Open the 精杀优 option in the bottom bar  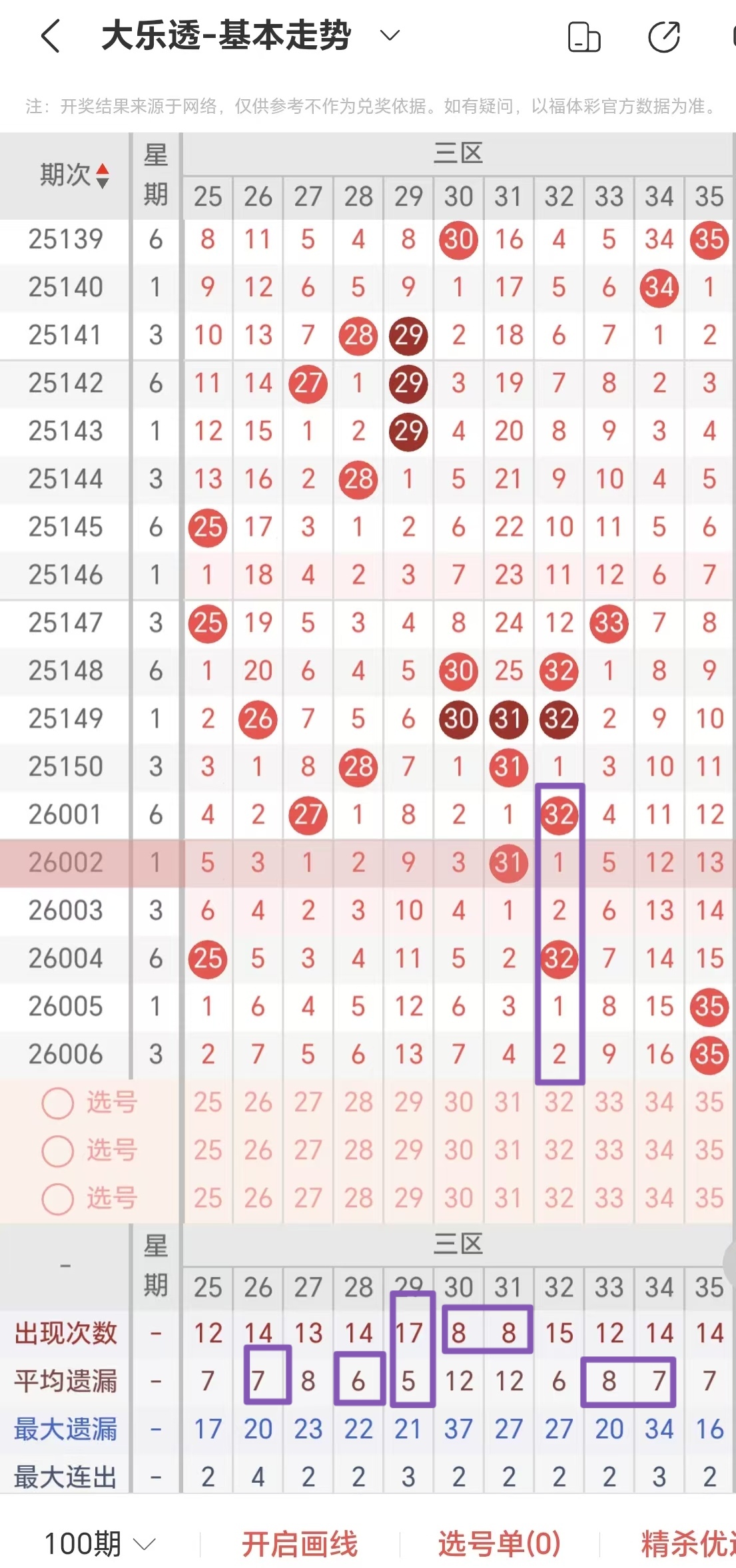click(687, 1543)
